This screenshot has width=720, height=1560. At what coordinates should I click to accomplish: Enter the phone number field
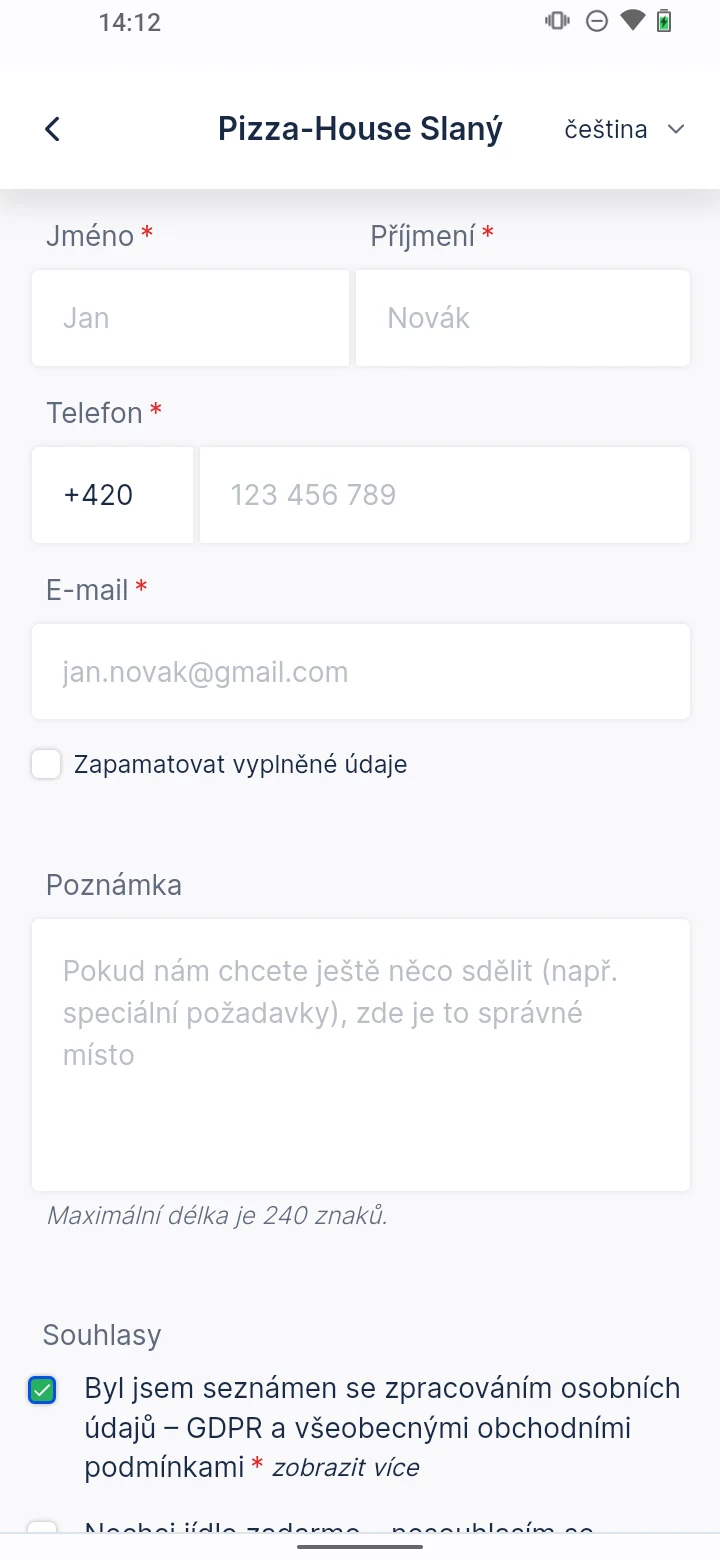(445, 495)
